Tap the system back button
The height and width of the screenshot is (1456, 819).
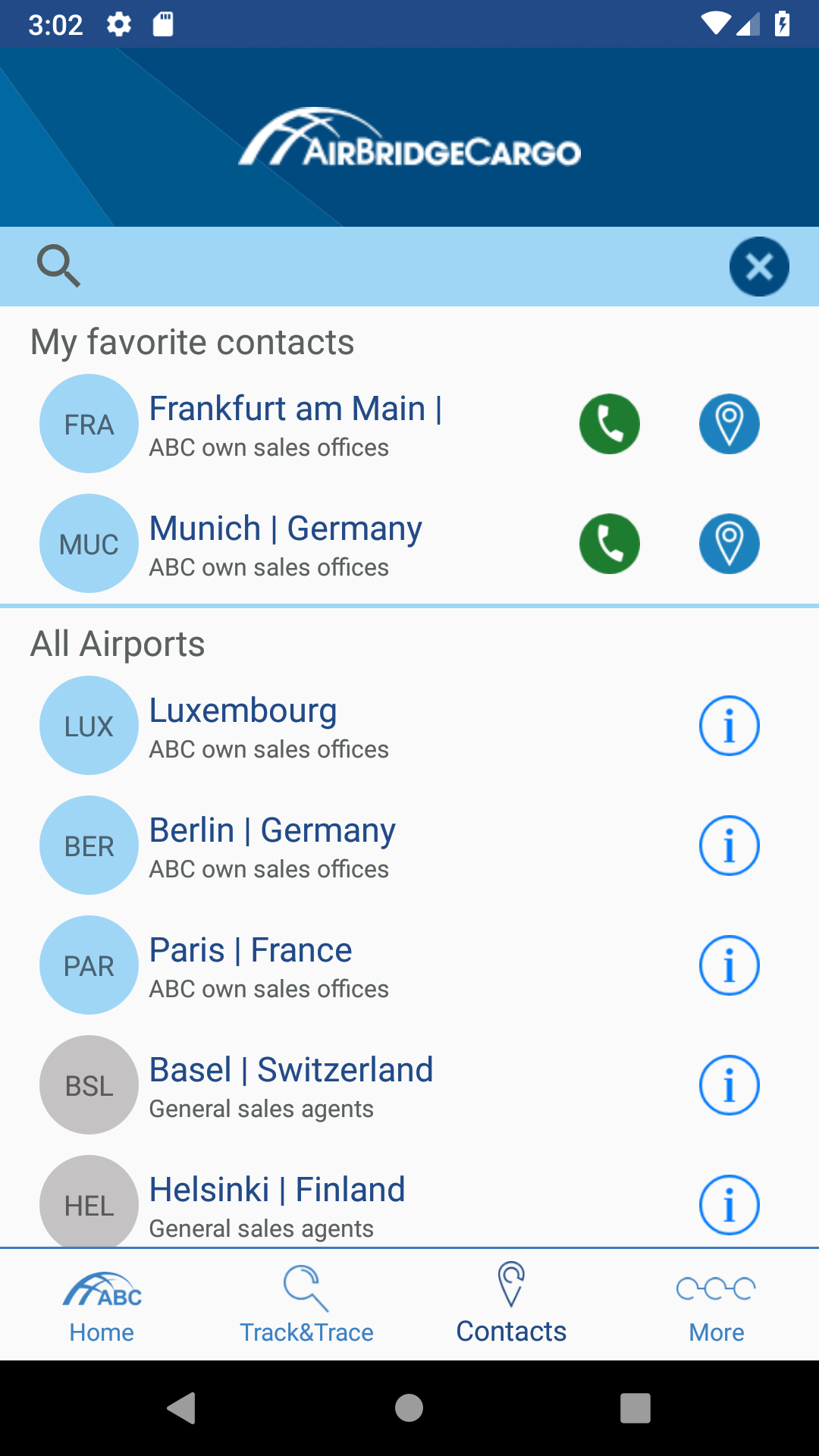(182, 1408)
